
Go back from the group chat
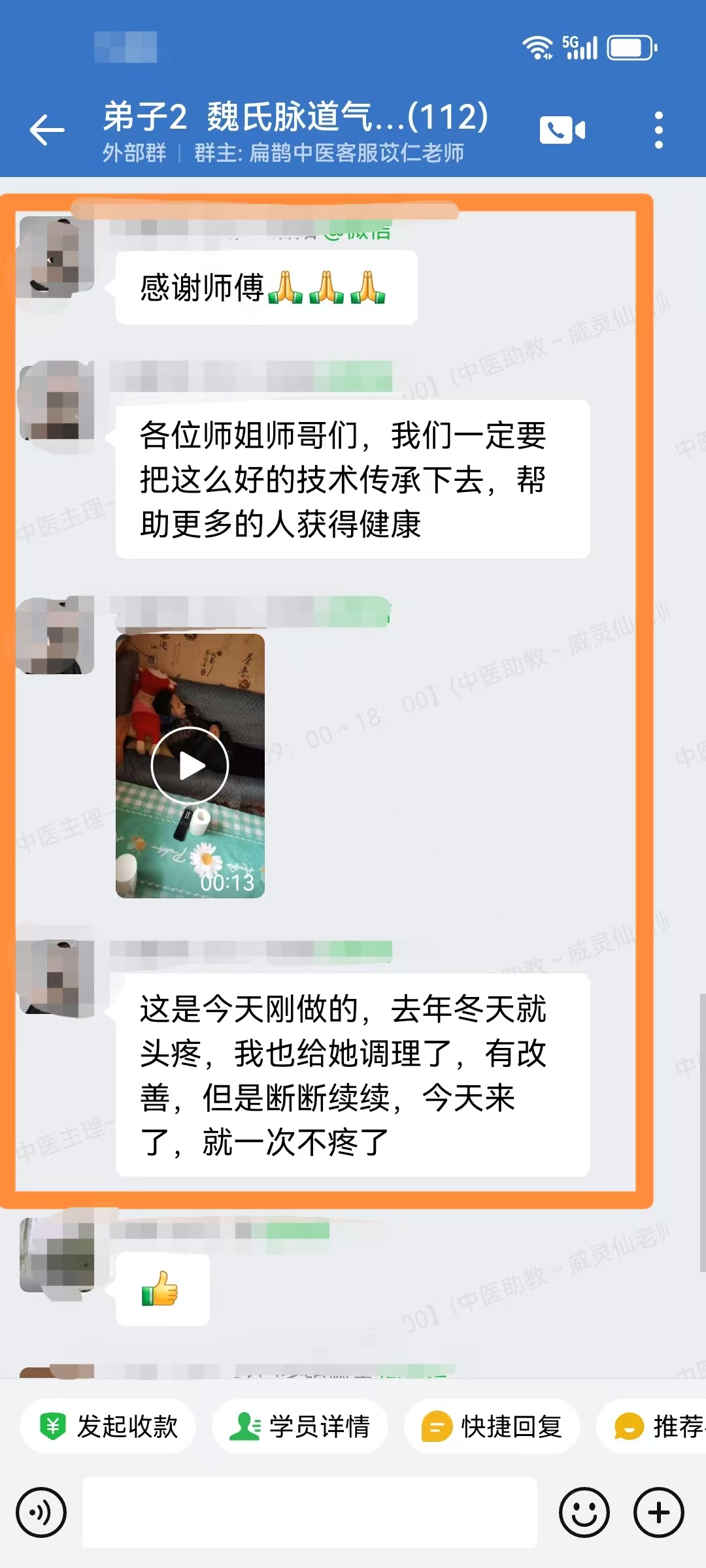tap(47, 129)
